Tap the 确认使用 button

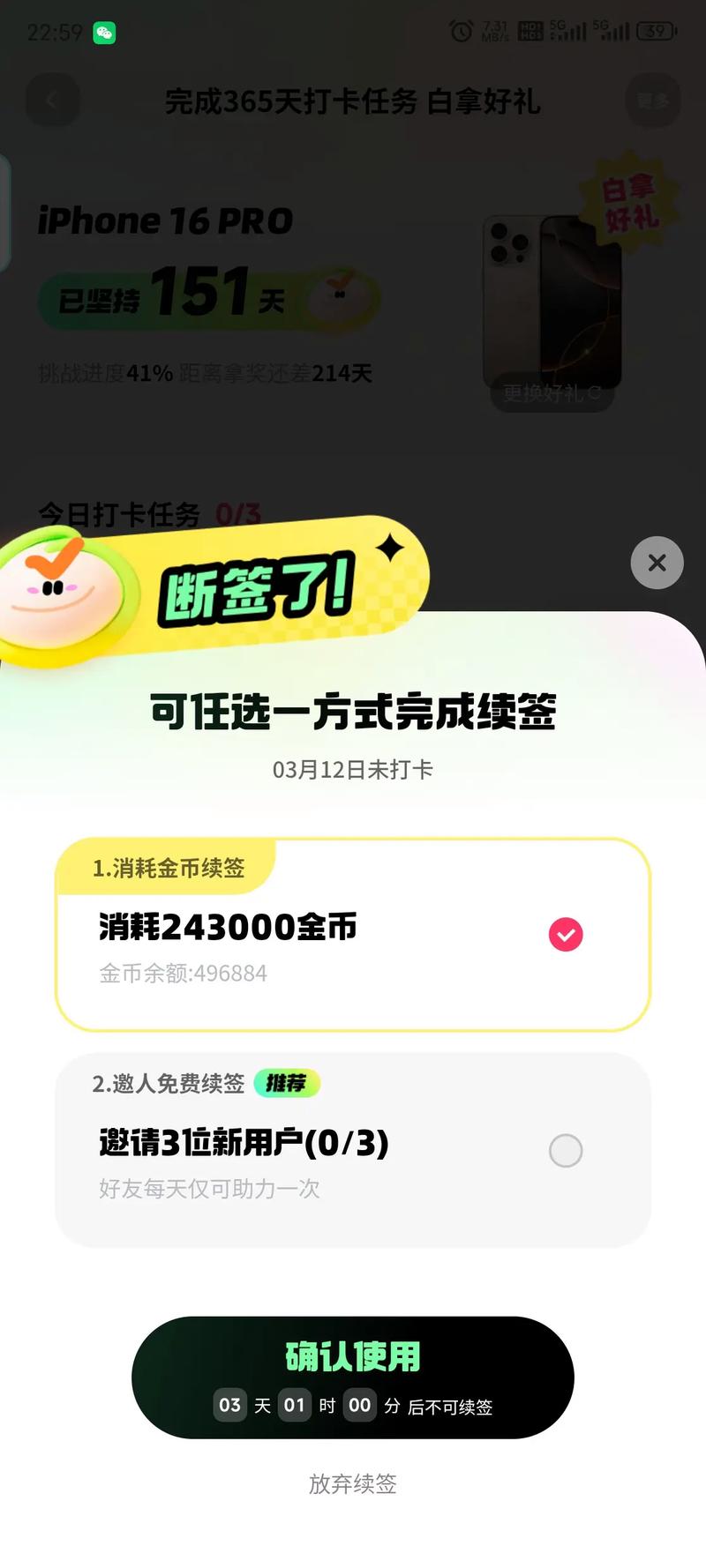(353, 1376)
